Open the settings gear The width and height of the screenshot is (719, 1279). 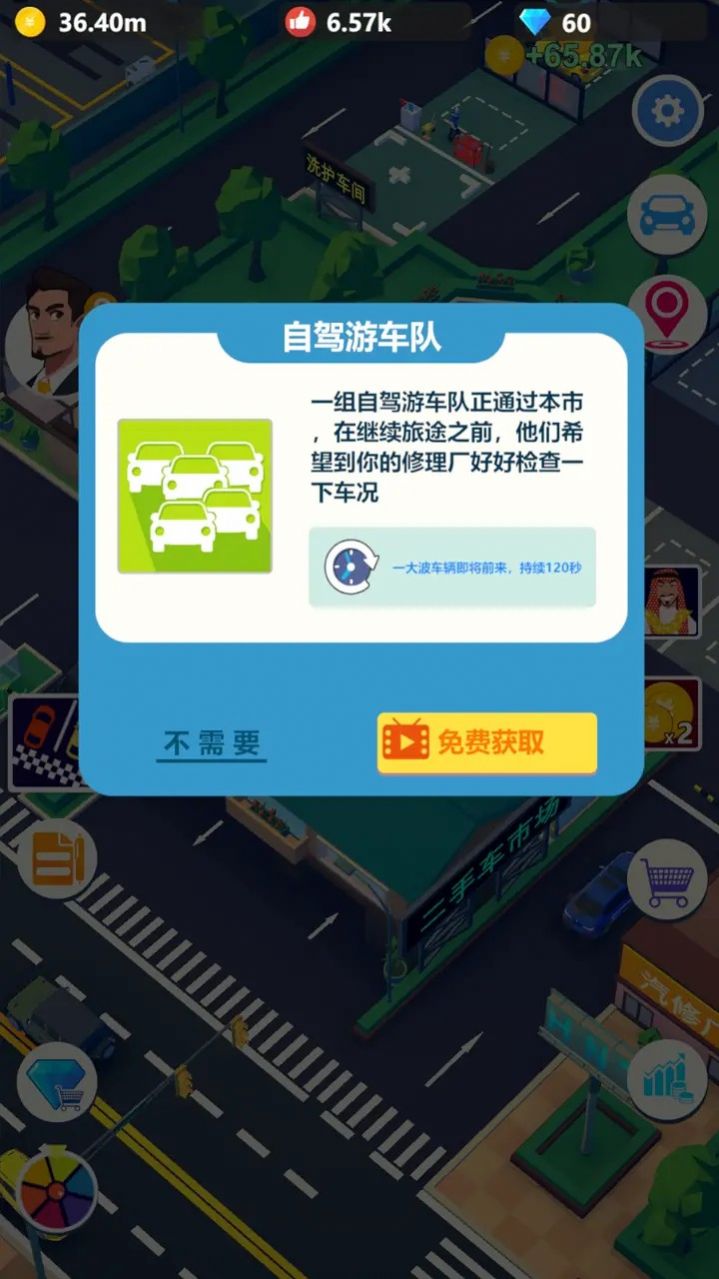666,110
